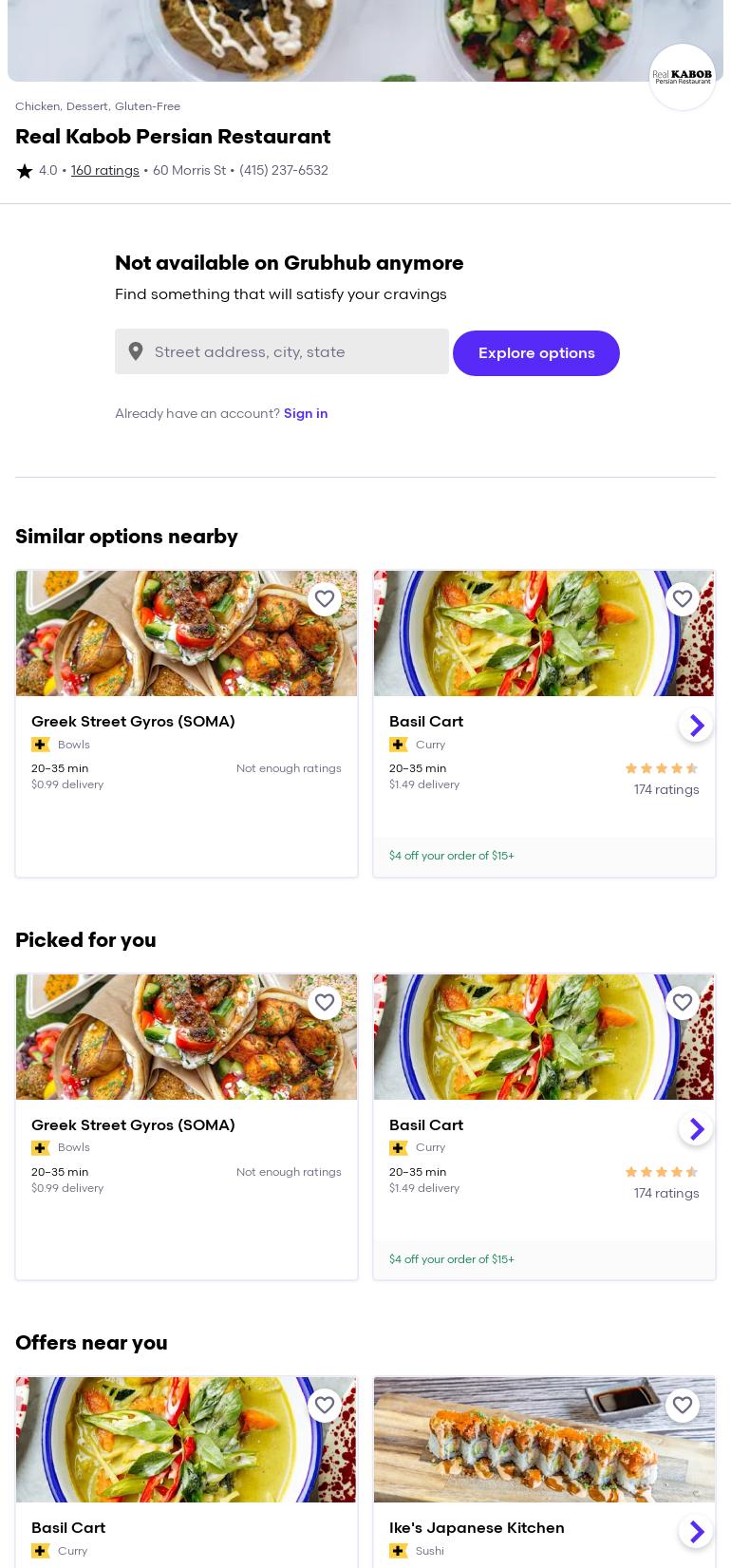The height and width of the screenshot is (1568, 731).
Task: Open the 160 ratings link
Action: coord(104,171)
